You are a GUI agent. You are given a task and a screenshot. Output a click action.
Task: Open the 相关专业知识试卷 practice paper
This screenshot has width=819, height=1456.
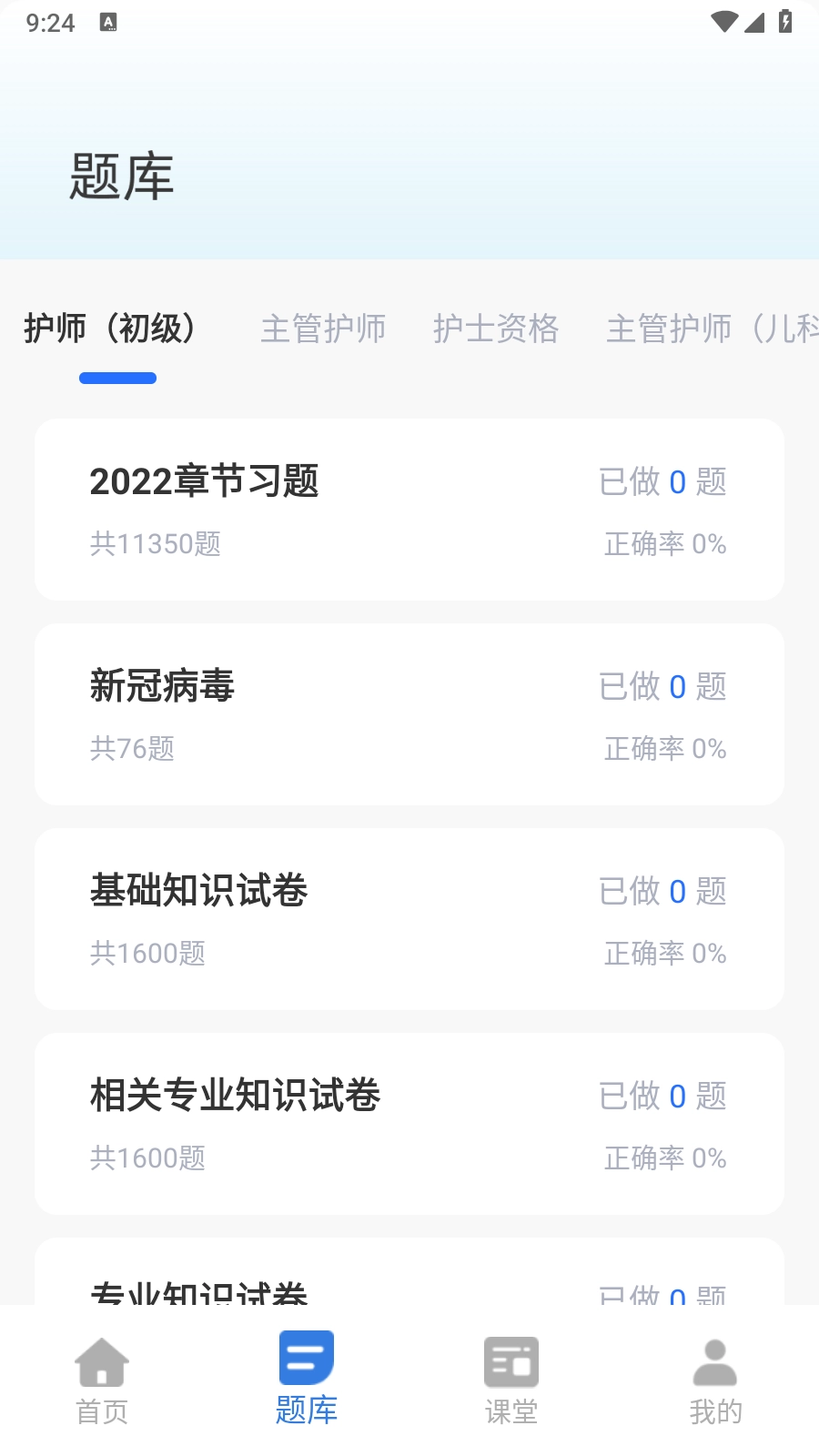point(409,1124)
